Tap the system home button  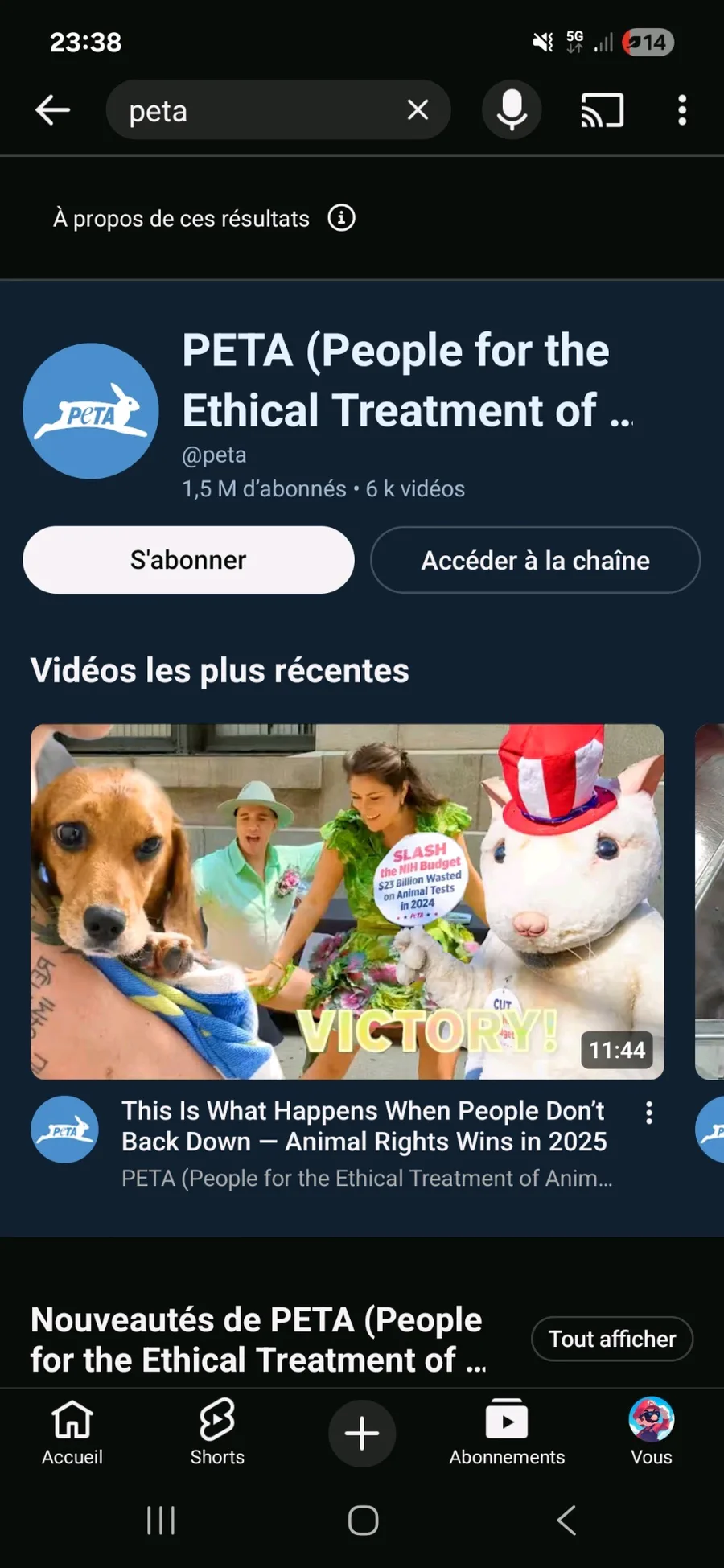tap(363, 1521)
